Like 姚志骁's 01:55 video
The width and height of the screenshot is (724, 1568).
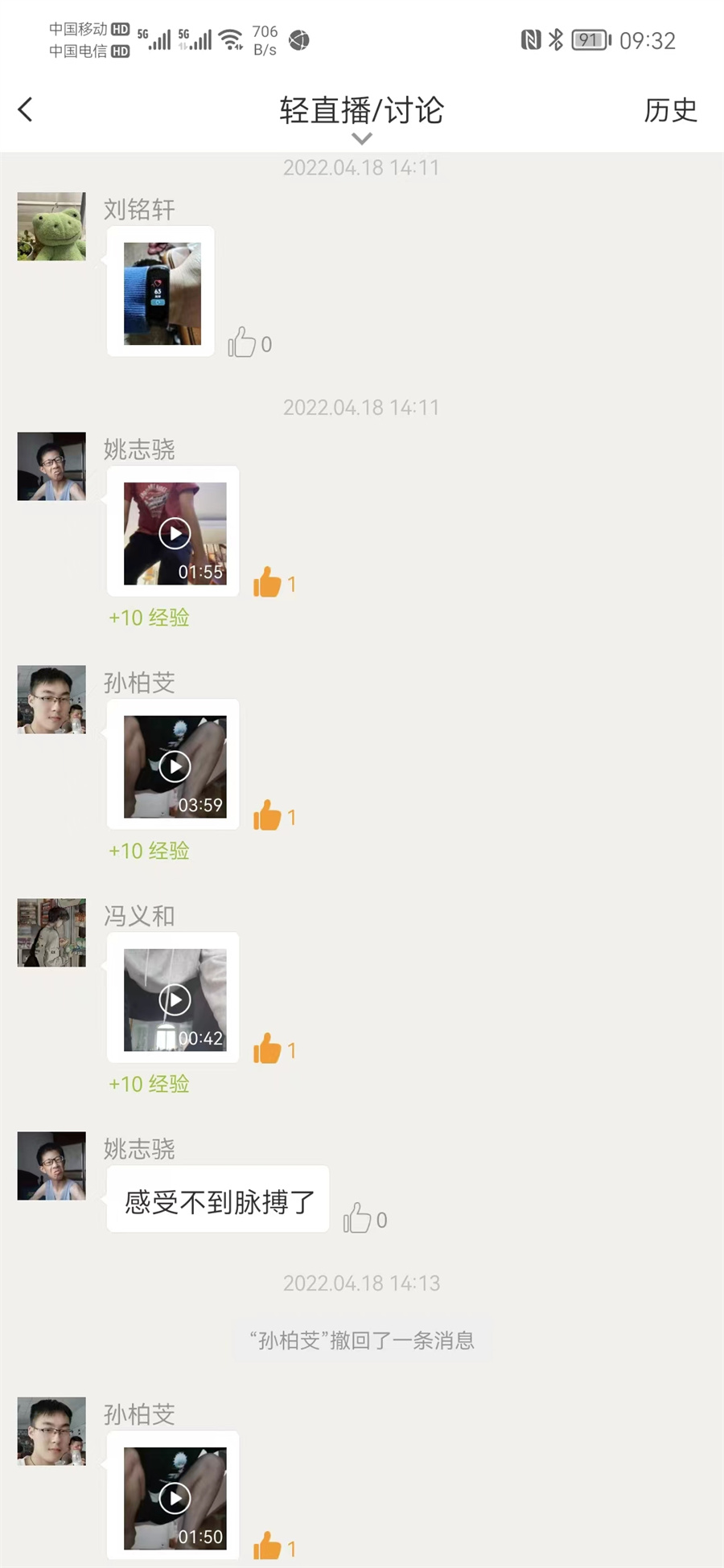(x=267, y=583)
